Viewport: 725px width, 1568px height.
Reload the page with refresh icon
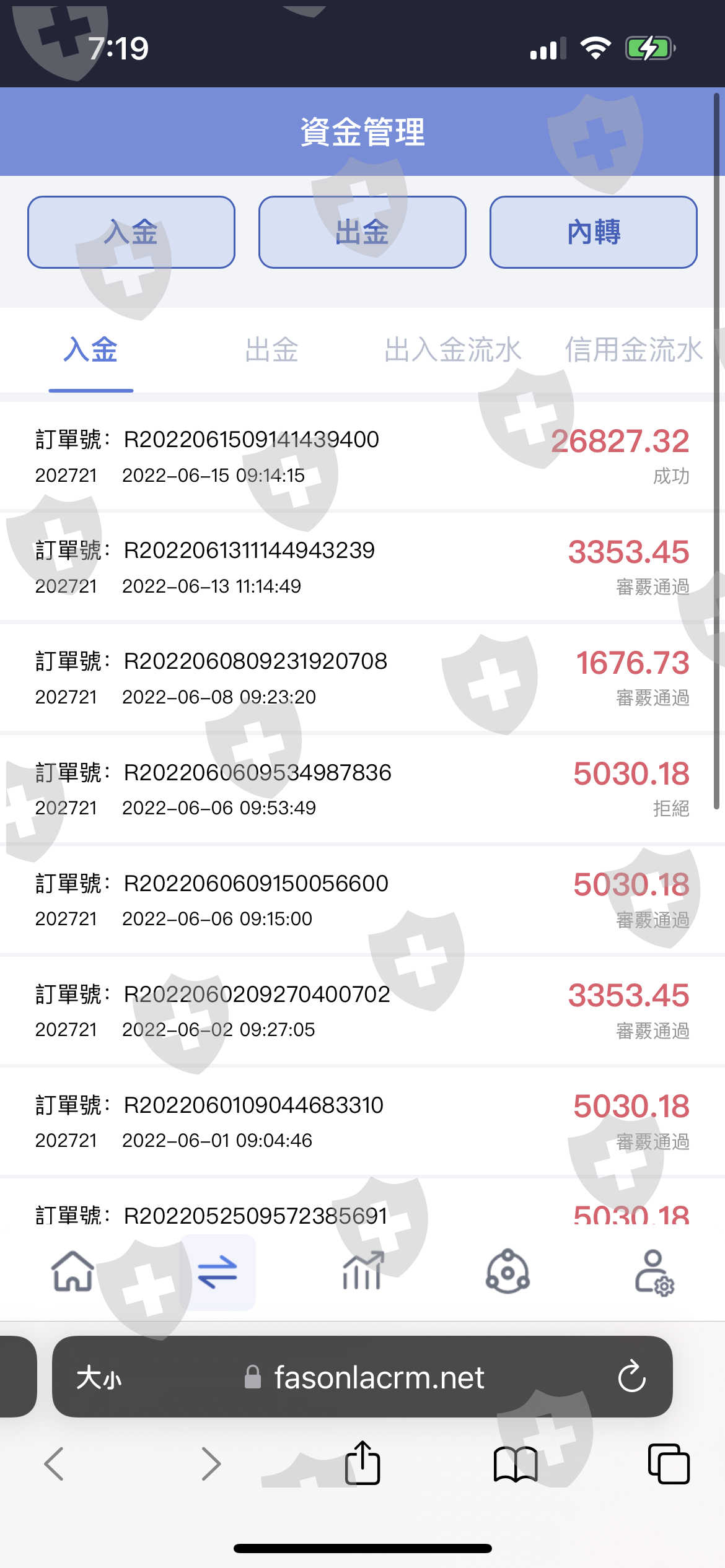point(632,1377)
